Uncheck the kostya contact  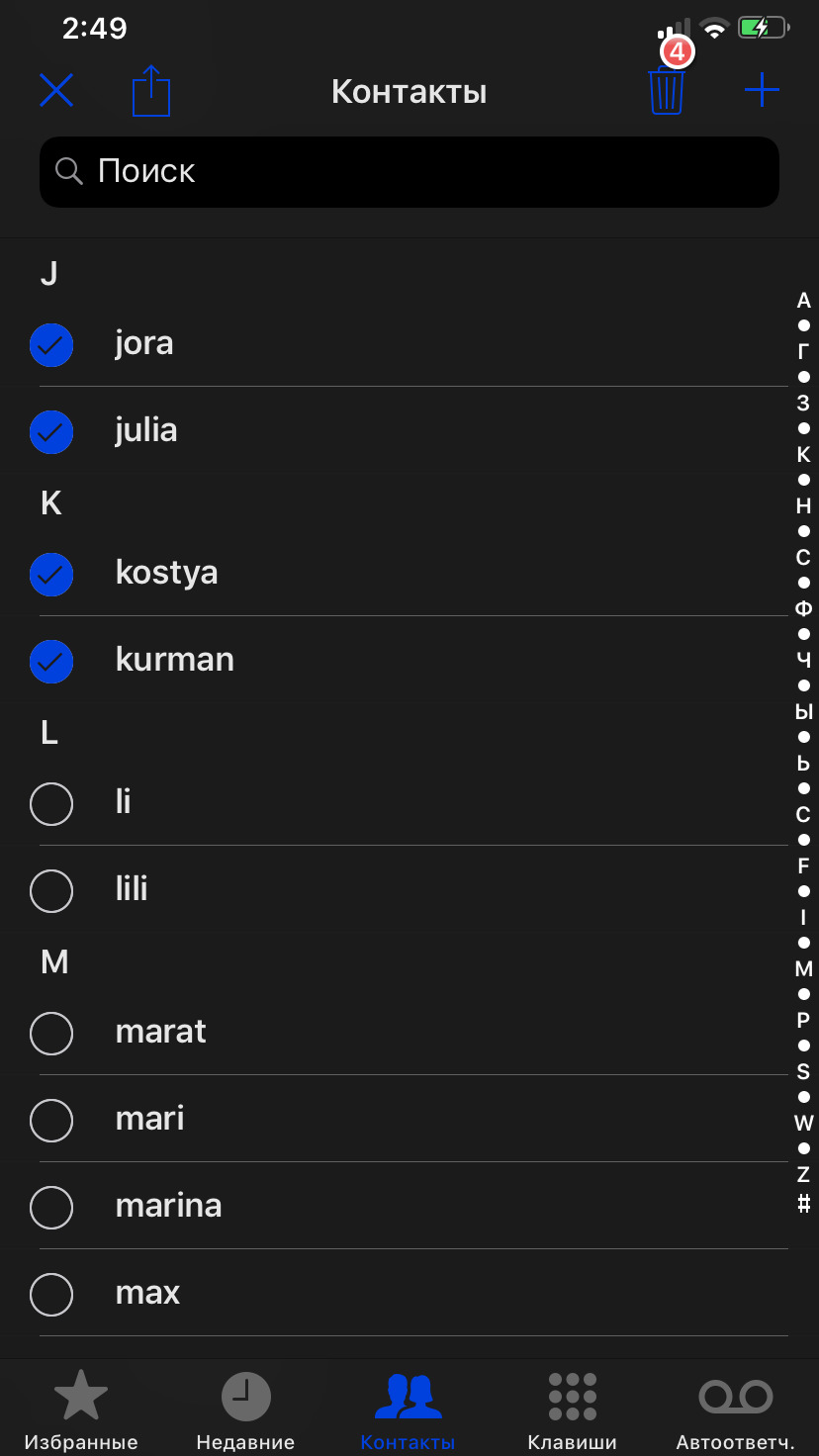click(51, 575)
